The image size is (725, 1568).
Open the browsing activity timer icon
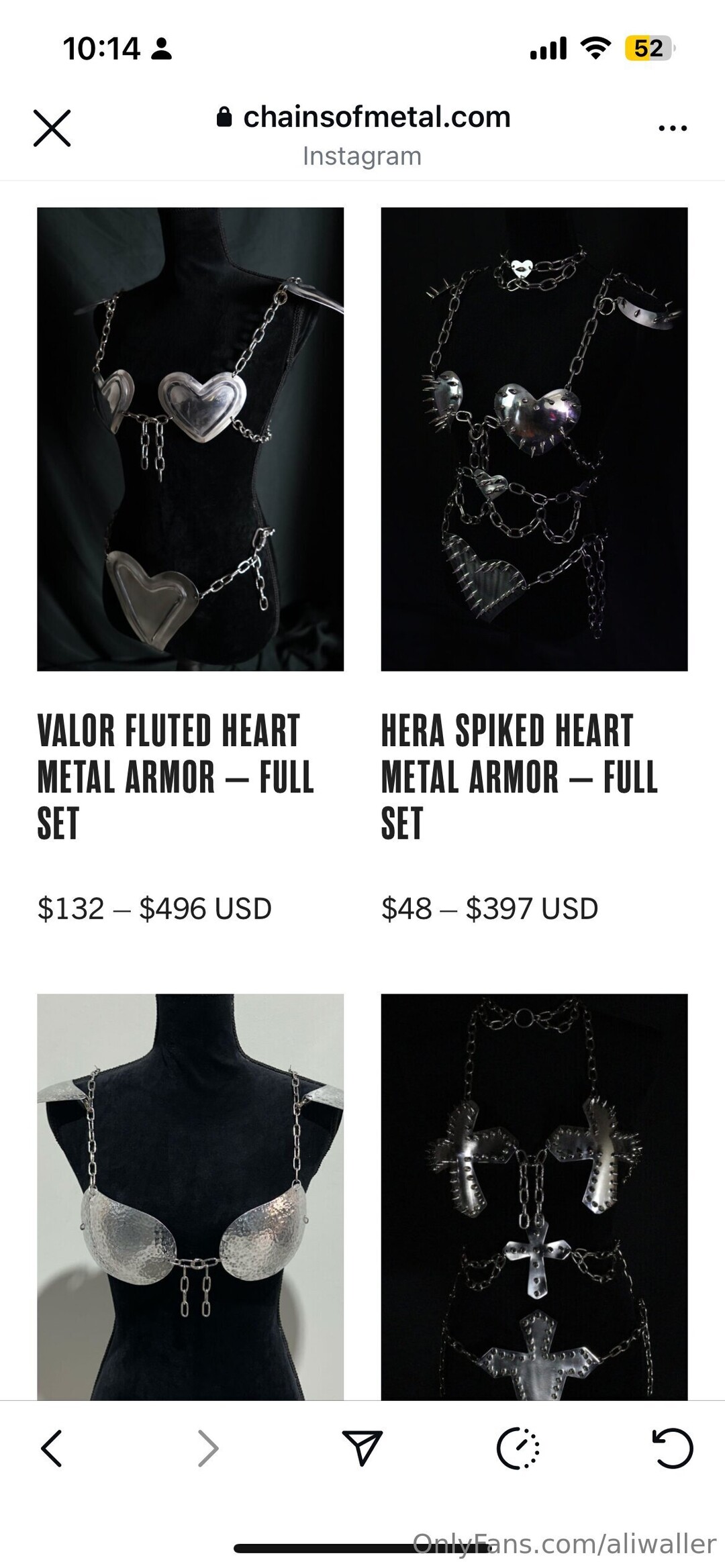(x=518, y=1449)
